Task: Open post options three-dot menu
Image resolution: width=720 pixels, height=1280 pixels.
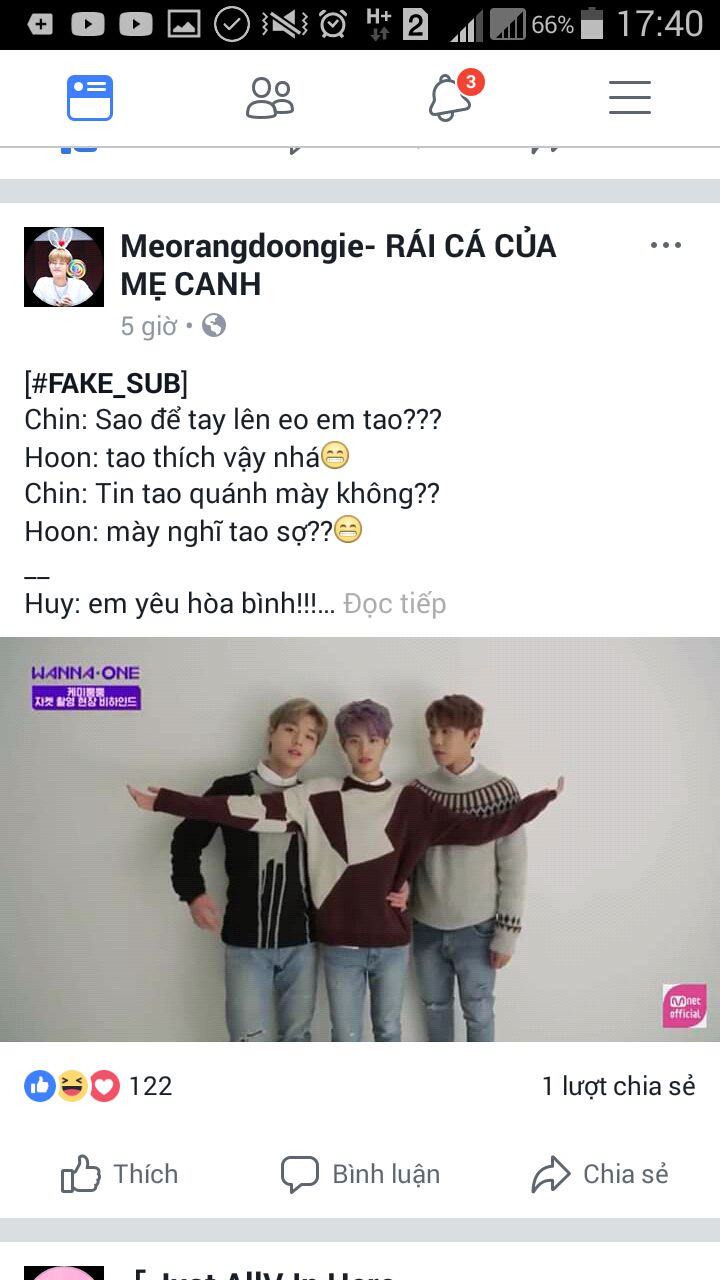Action: click(665, 246)
